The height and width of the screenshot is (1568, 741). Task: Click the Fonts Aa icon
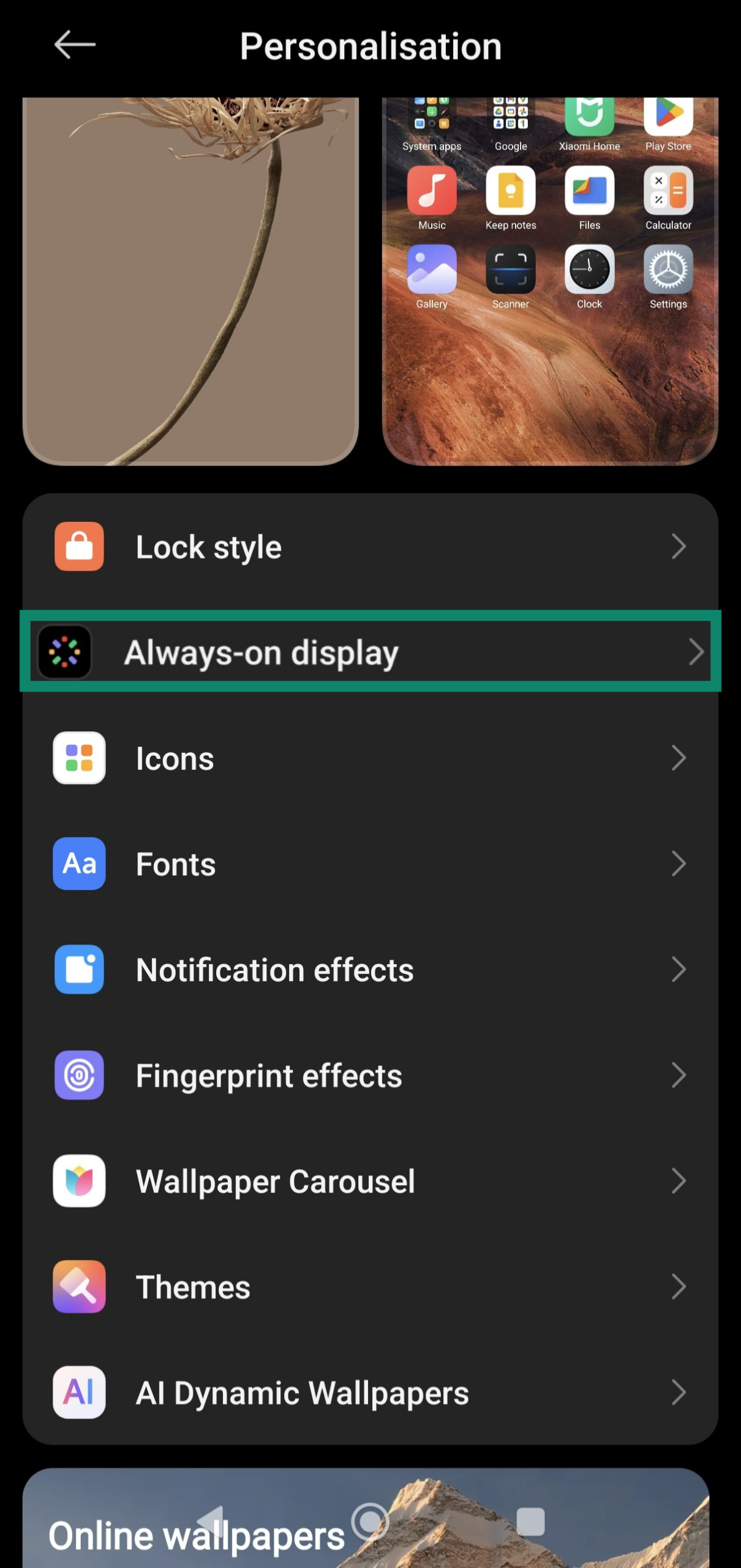click(78, 864)
